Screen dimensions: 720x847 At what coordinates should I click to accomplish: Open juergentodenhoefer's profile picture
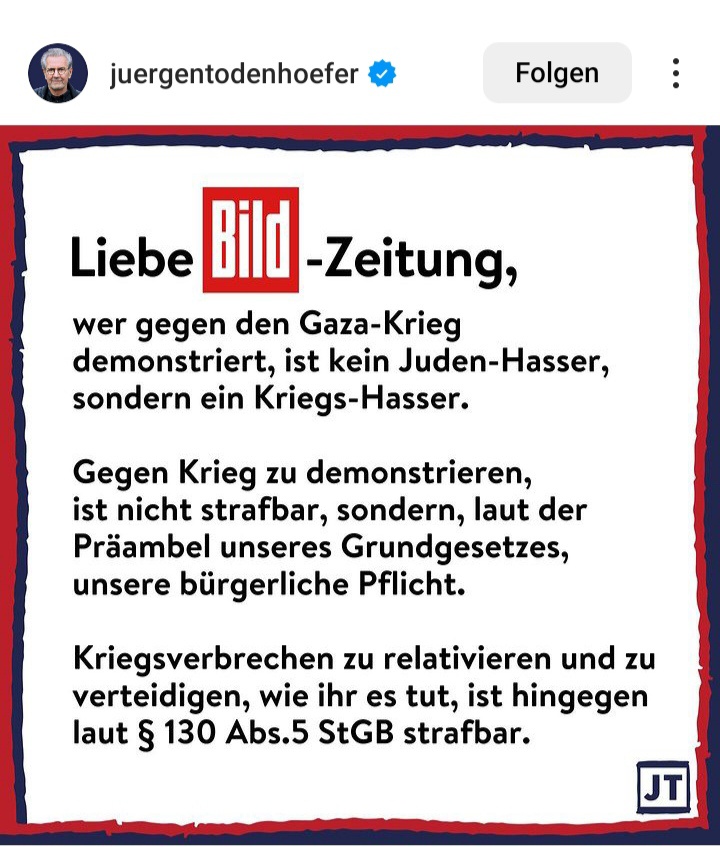[x=58, y=73]
